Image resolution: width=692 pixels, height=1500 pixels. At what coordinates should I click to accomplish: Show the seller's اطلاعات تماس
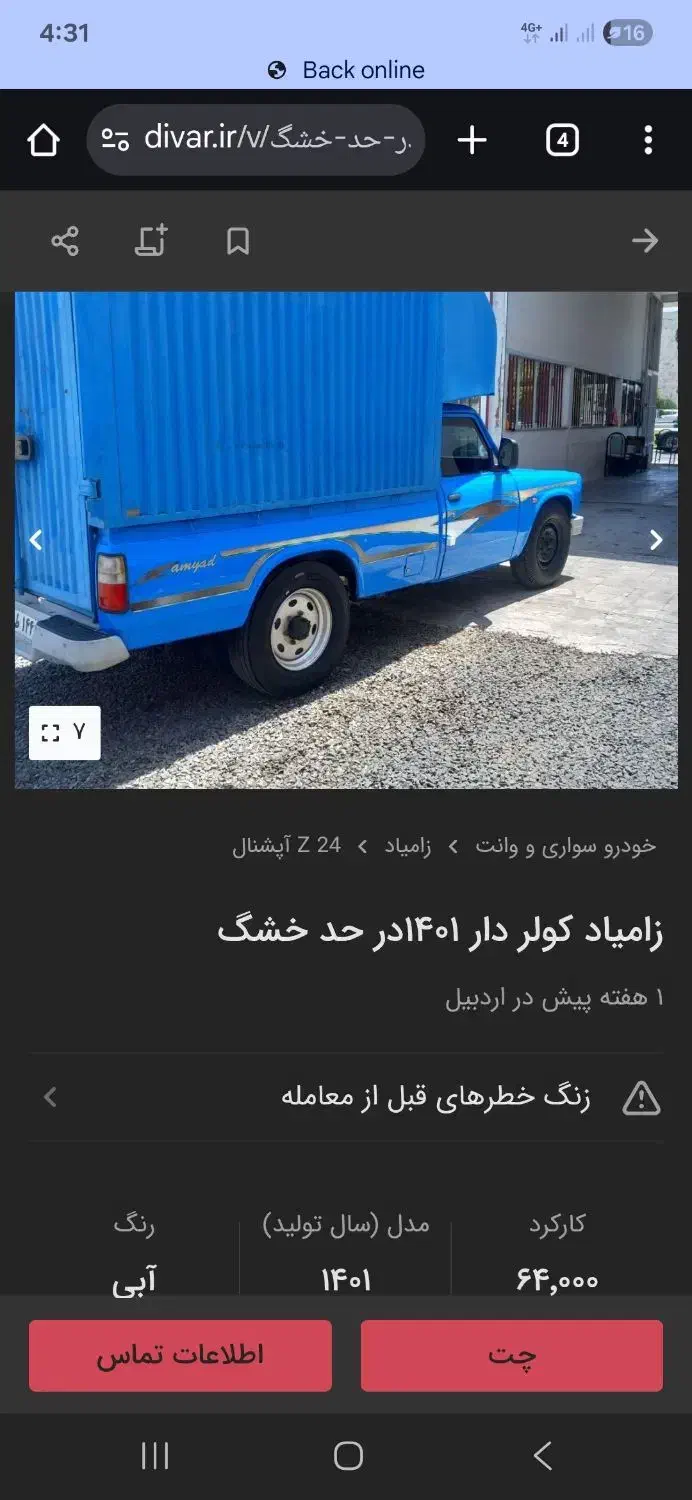(180, 1355)
